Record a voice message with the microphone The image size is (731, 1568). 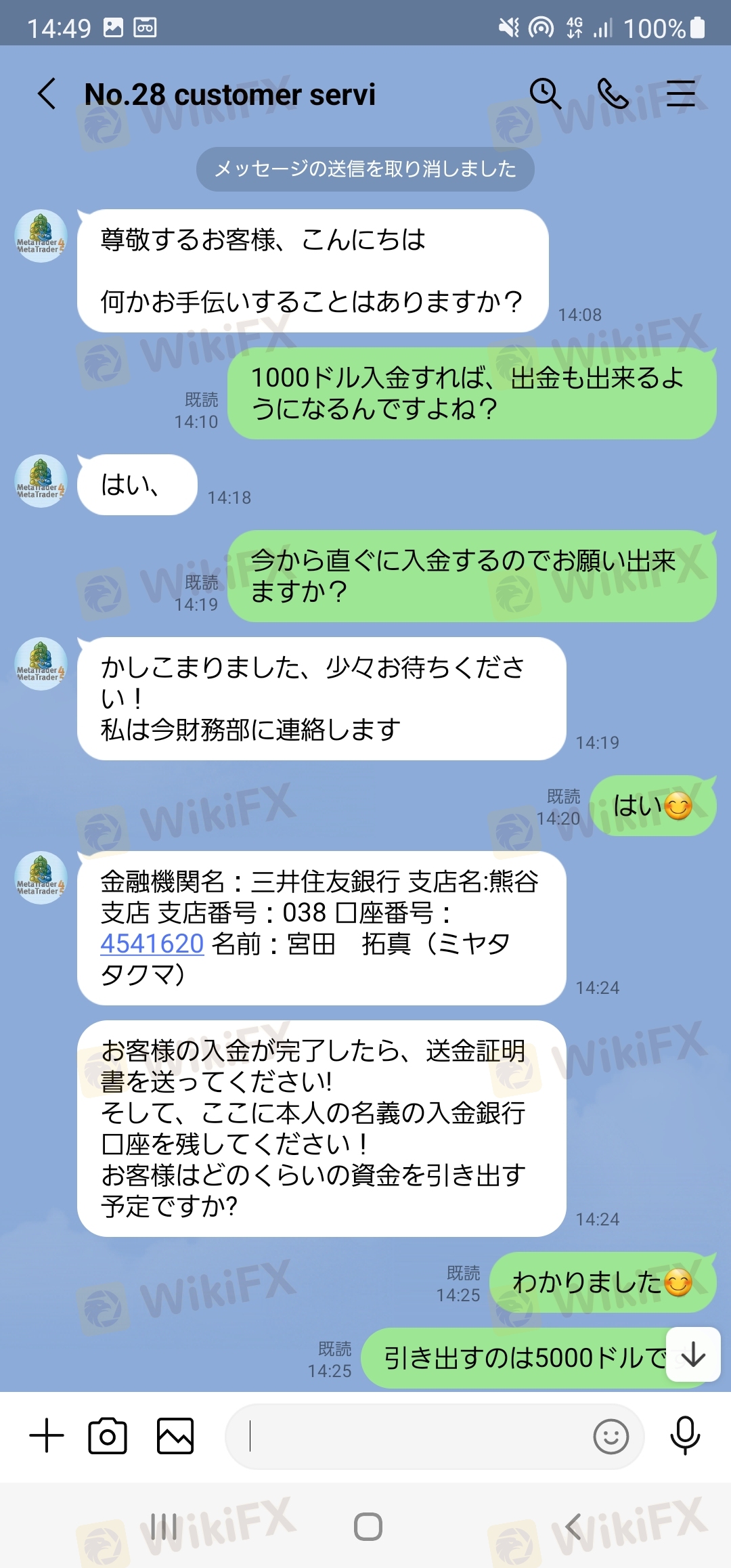tap(685, 1435)
